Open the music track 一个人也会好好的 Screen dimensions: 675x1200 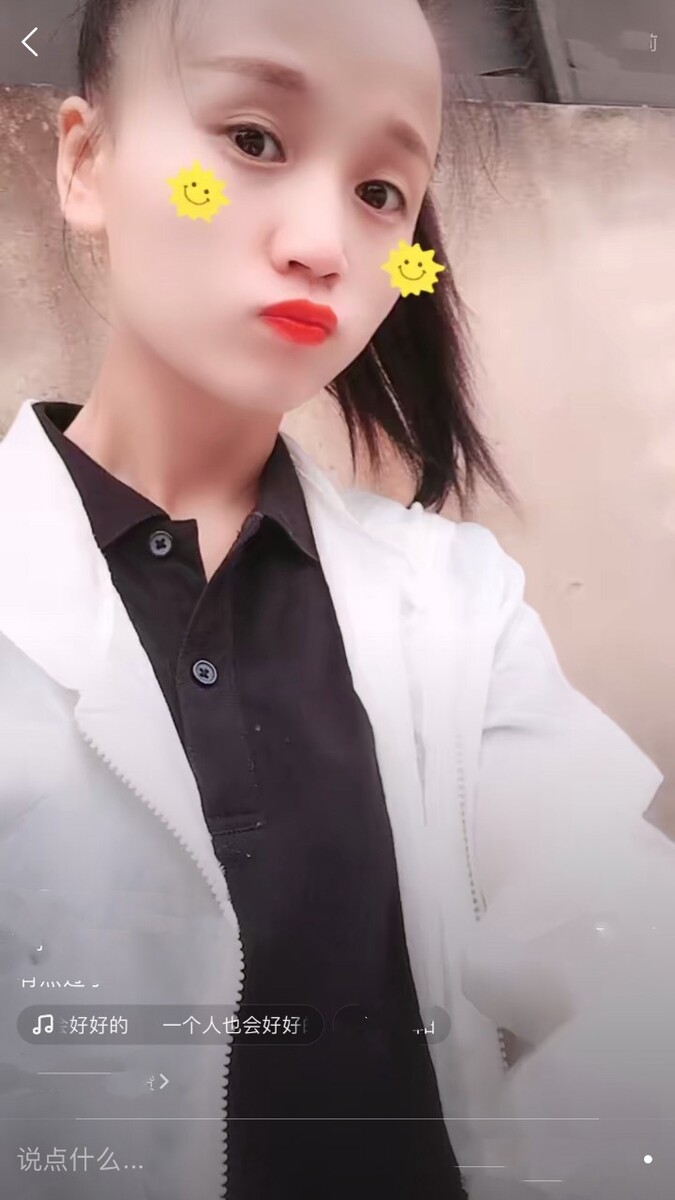coord(170,1025)
